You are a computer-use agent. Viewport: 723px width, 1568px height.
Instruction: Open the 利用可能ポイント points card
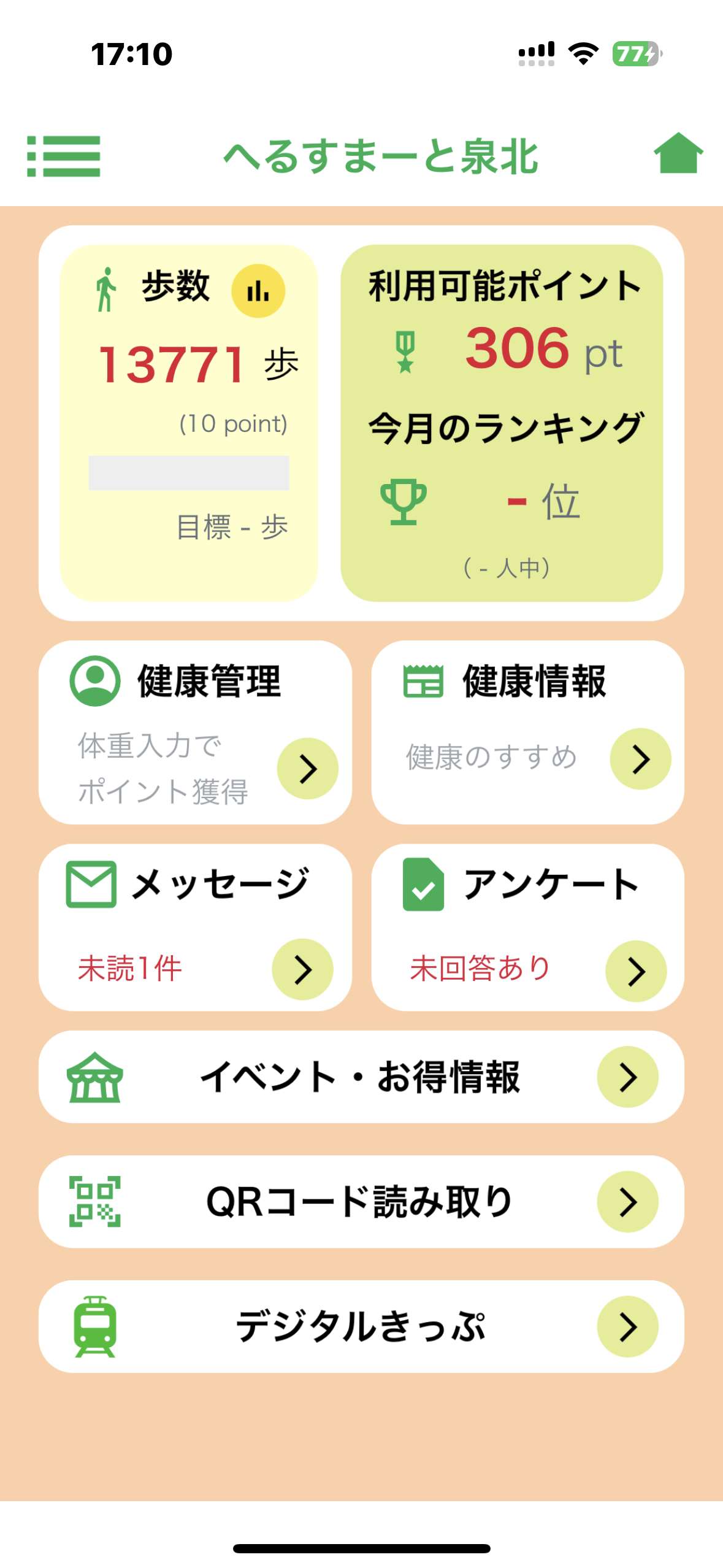coord(502,423)
